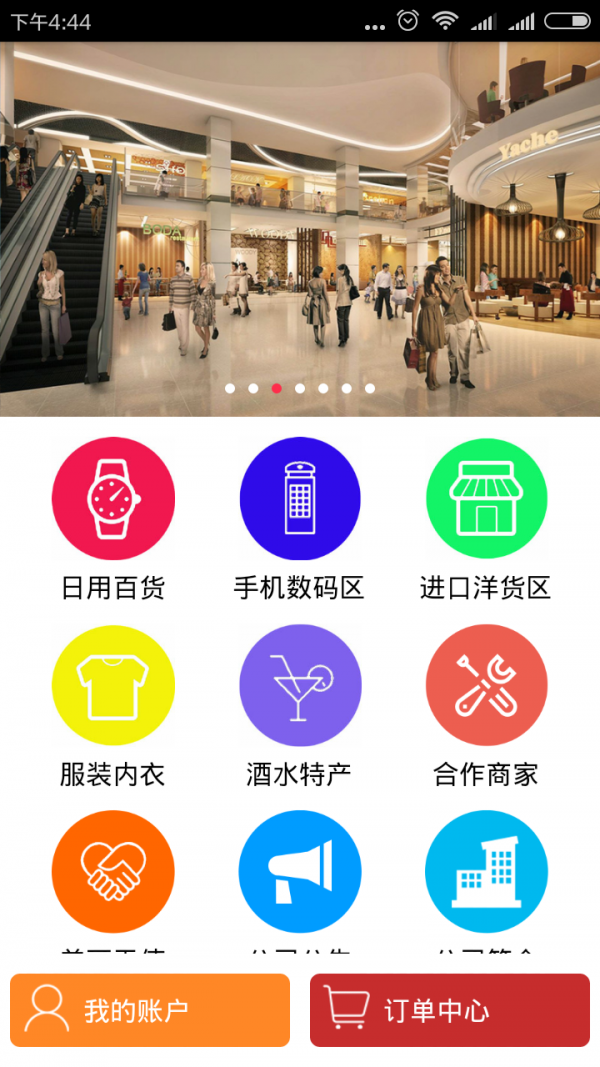Image resolution: width=600 pixels, height=1067 pixels.
Task: Tap the orange handshake icon
Action: (x=113, y=871)
